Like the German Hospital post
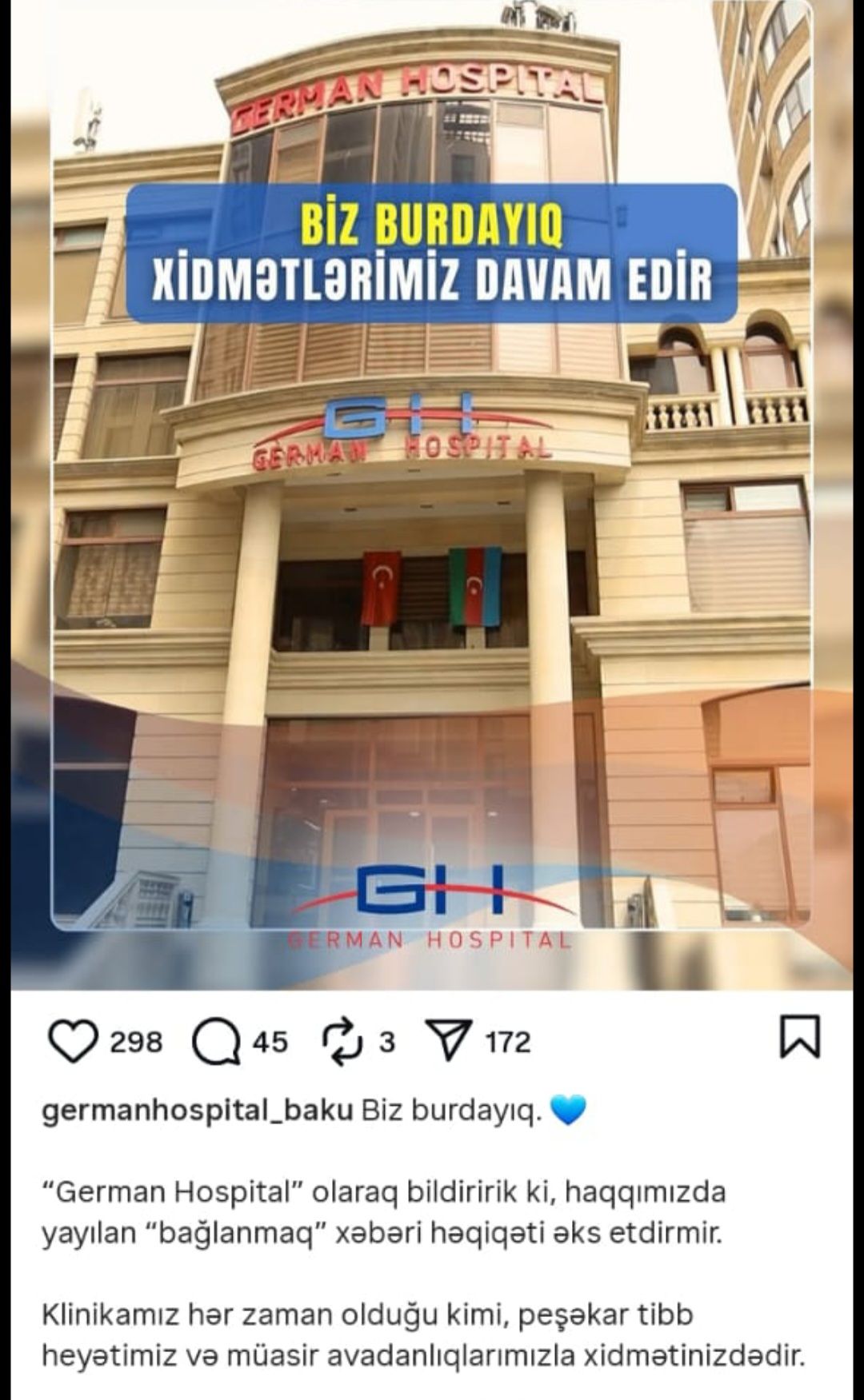The width and height of the screenshot is (864, 1400). pos(73,1041)
